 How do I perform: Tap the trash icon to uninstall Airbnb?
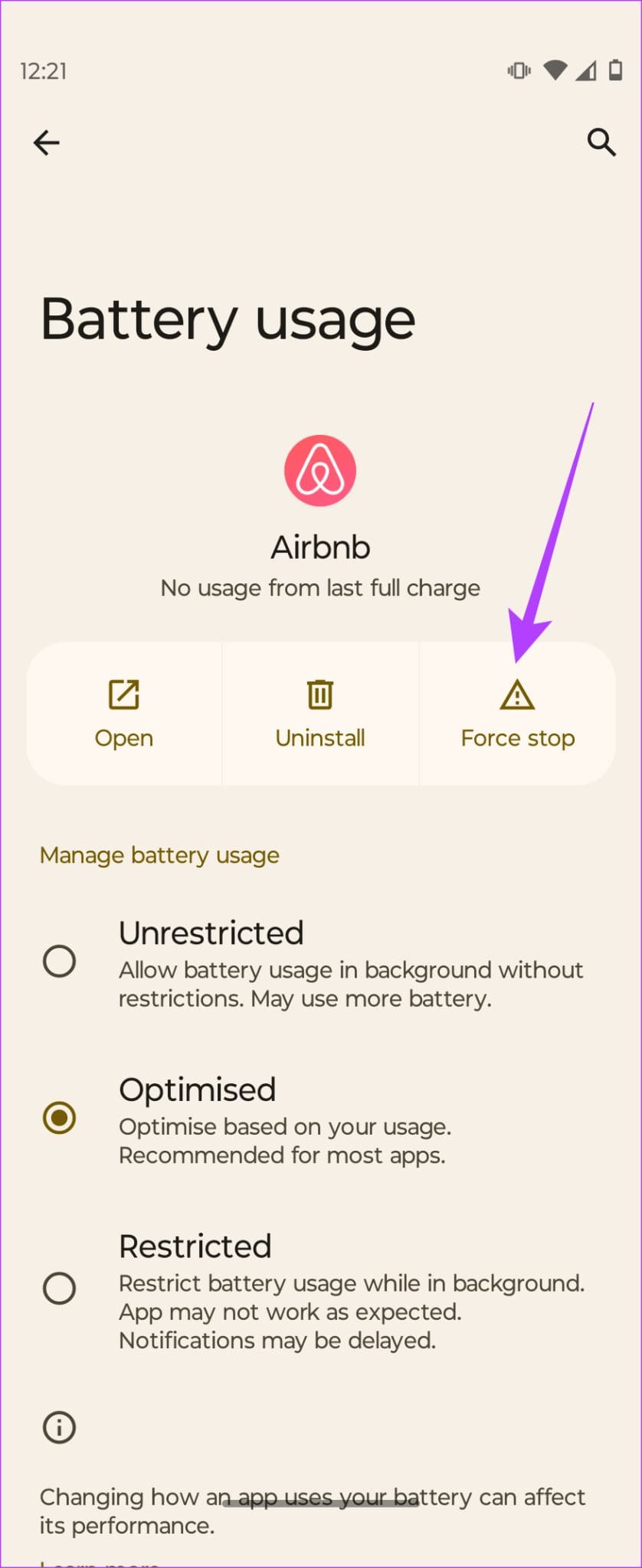point(319,694)
